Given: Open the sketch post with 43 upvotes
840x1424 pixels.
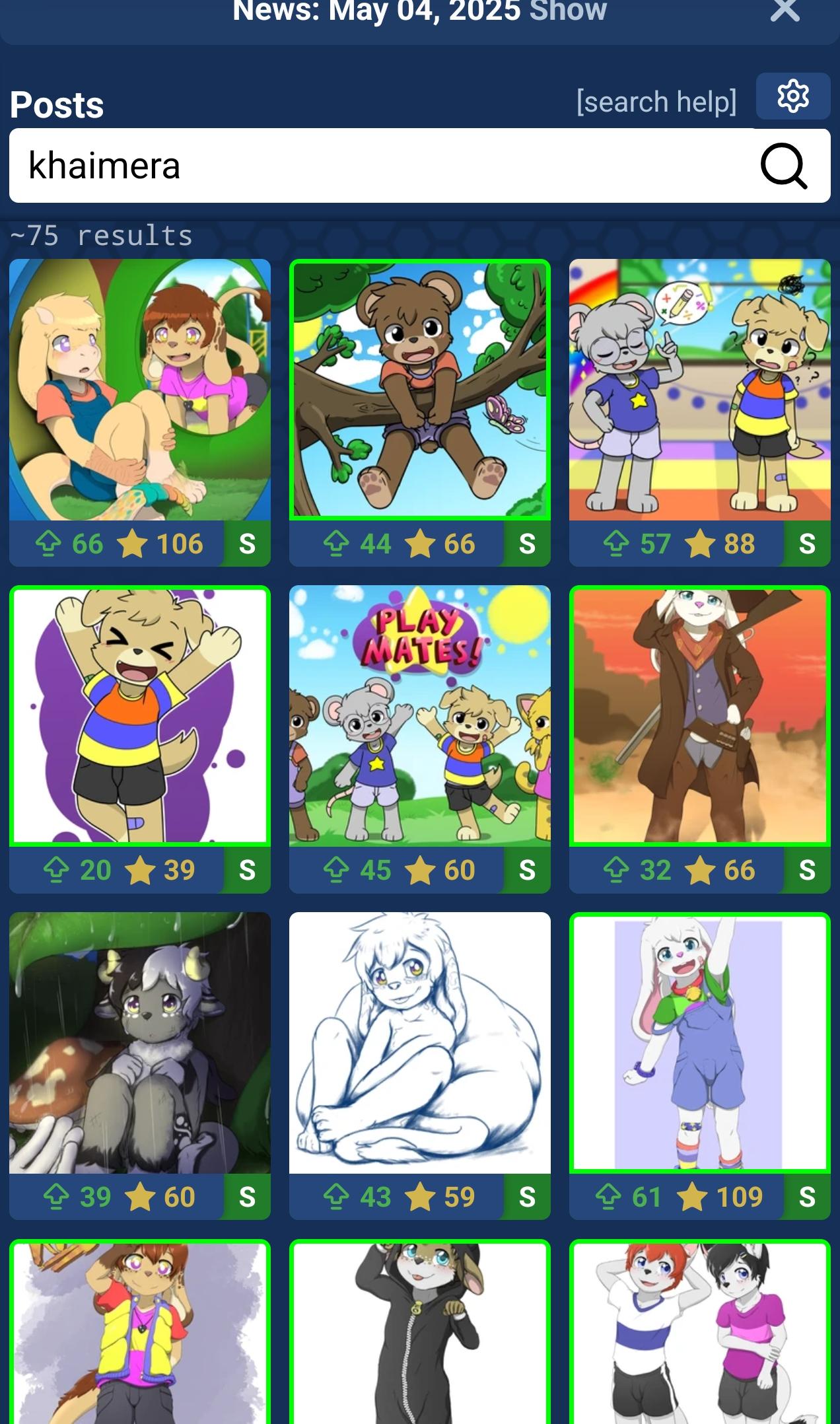Looking at the screenshot, I should tap(420, 1042).
